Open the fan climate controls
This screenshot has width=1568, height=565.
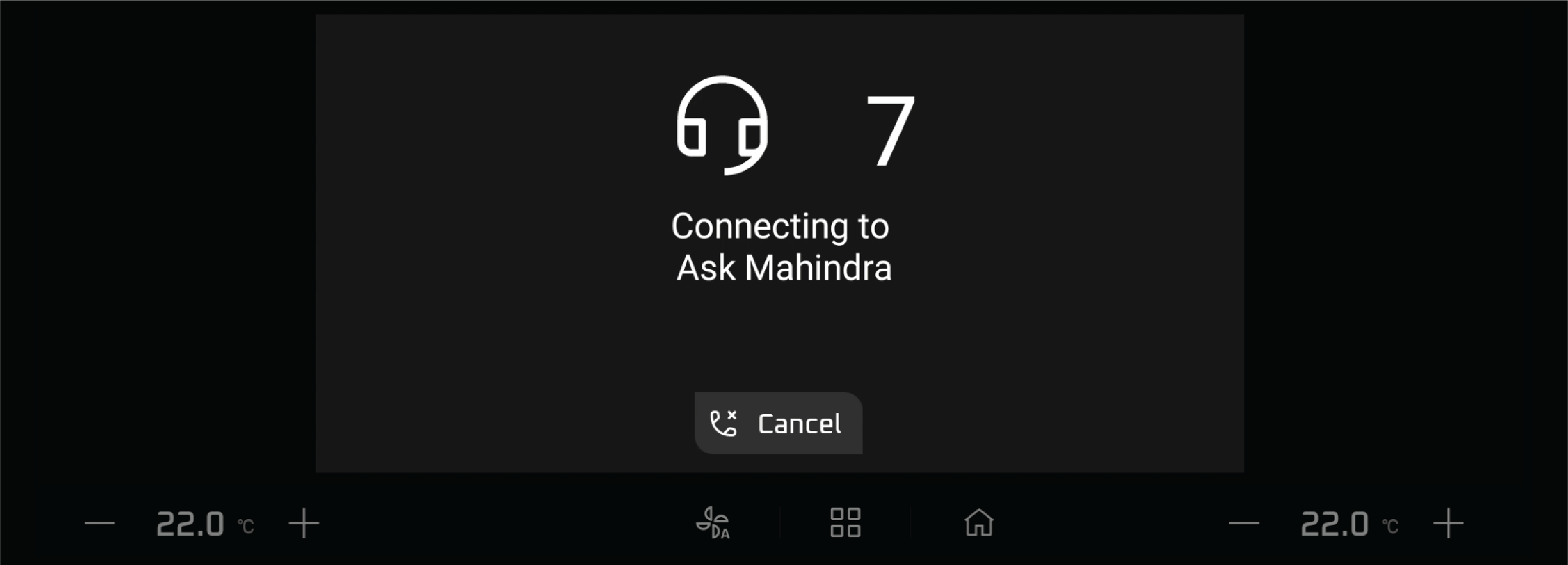click(x=713, y=523)
